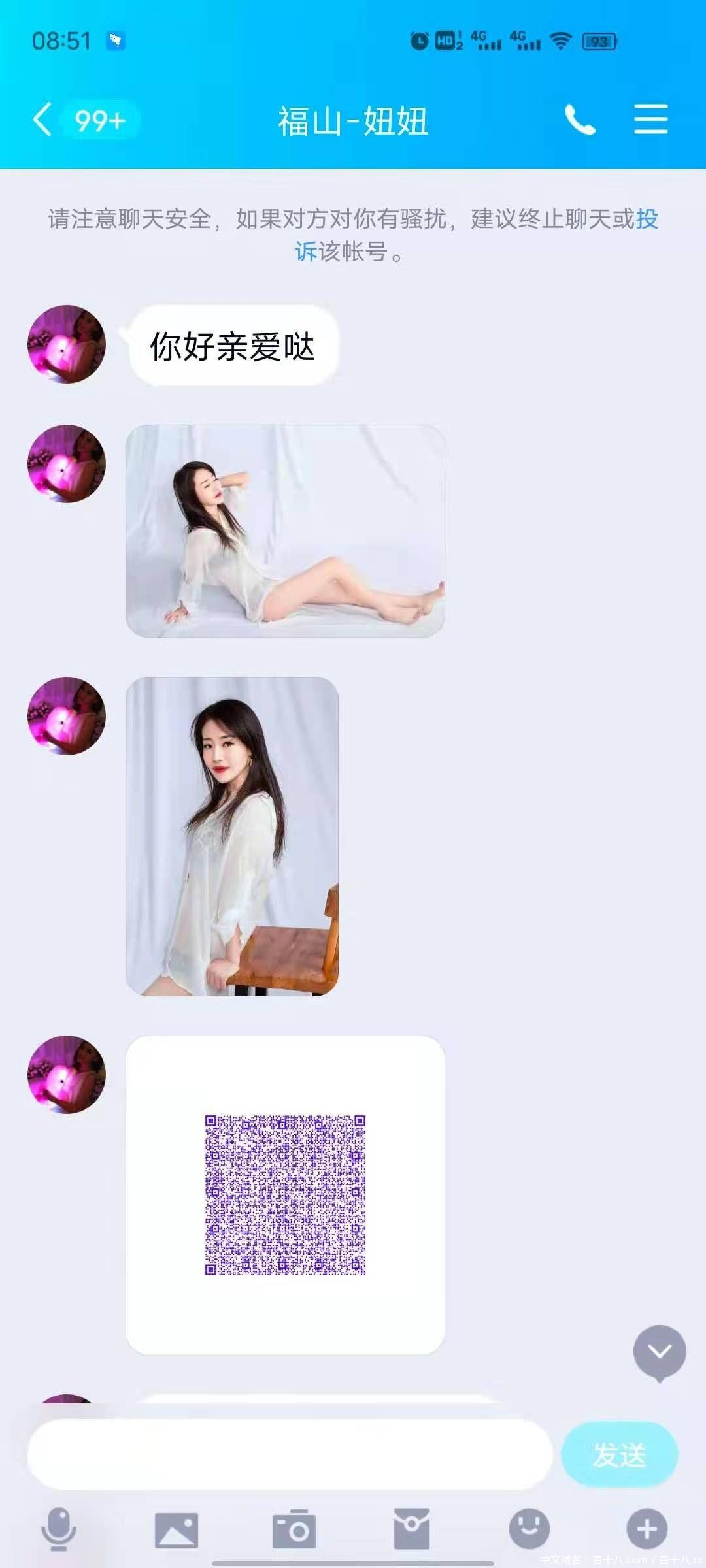
Task: Go back to the message list
Action: pos(43,120)
